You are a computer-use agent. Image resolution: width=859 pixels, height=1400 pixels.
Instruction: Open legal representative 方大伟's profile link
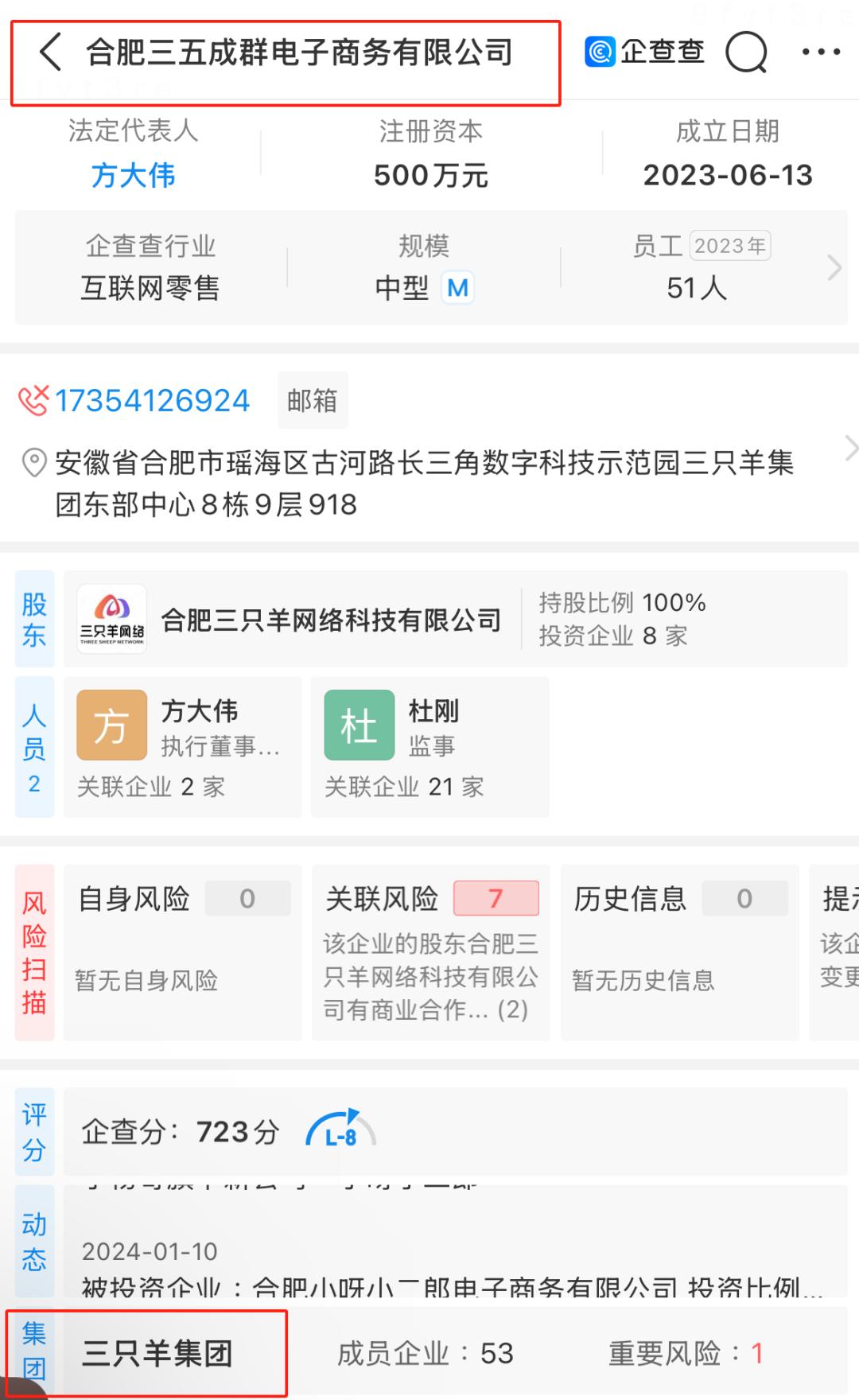click(133, 175)
